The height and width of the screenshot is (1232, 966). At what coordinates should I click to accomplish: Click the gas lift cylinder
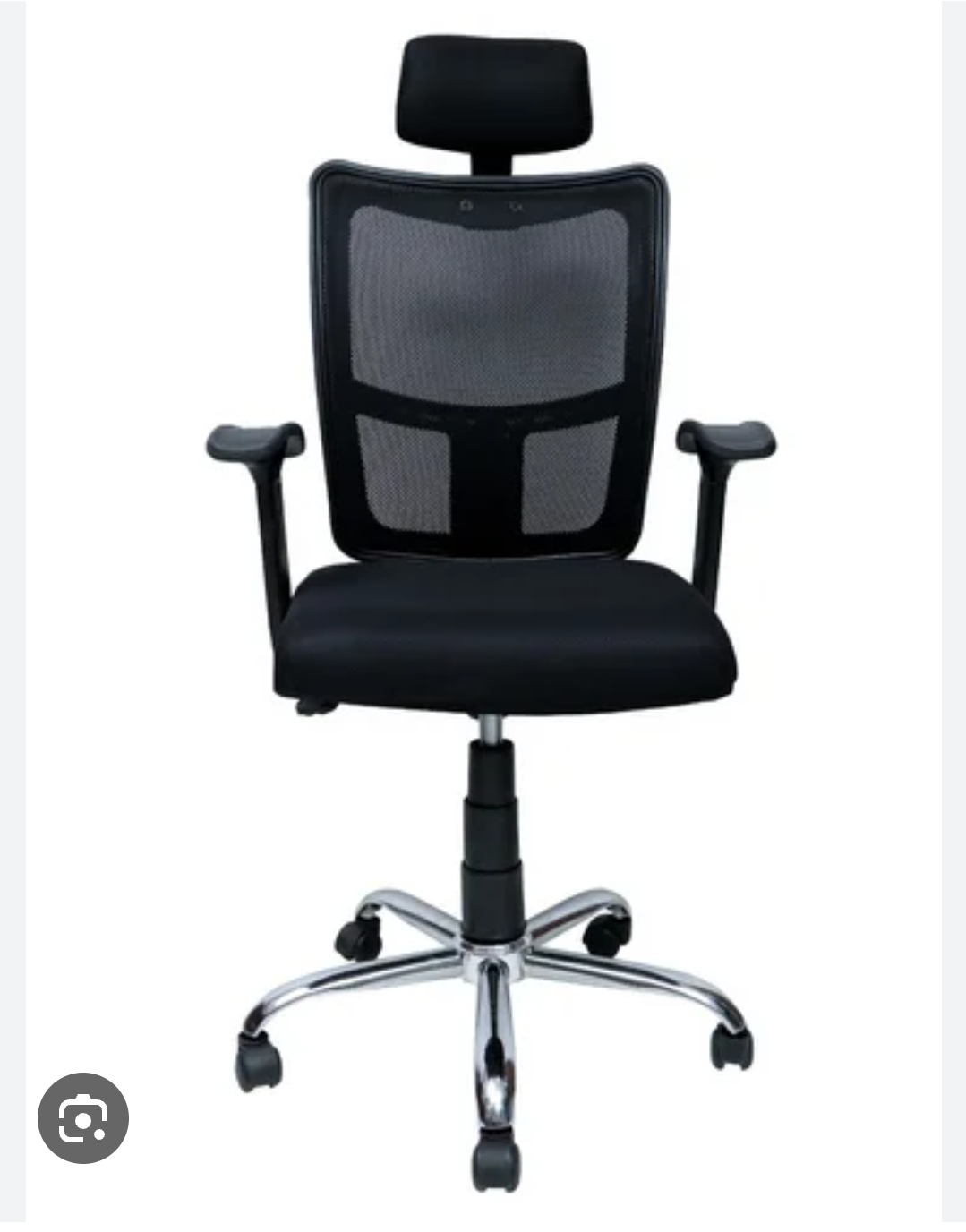point(492,806)
